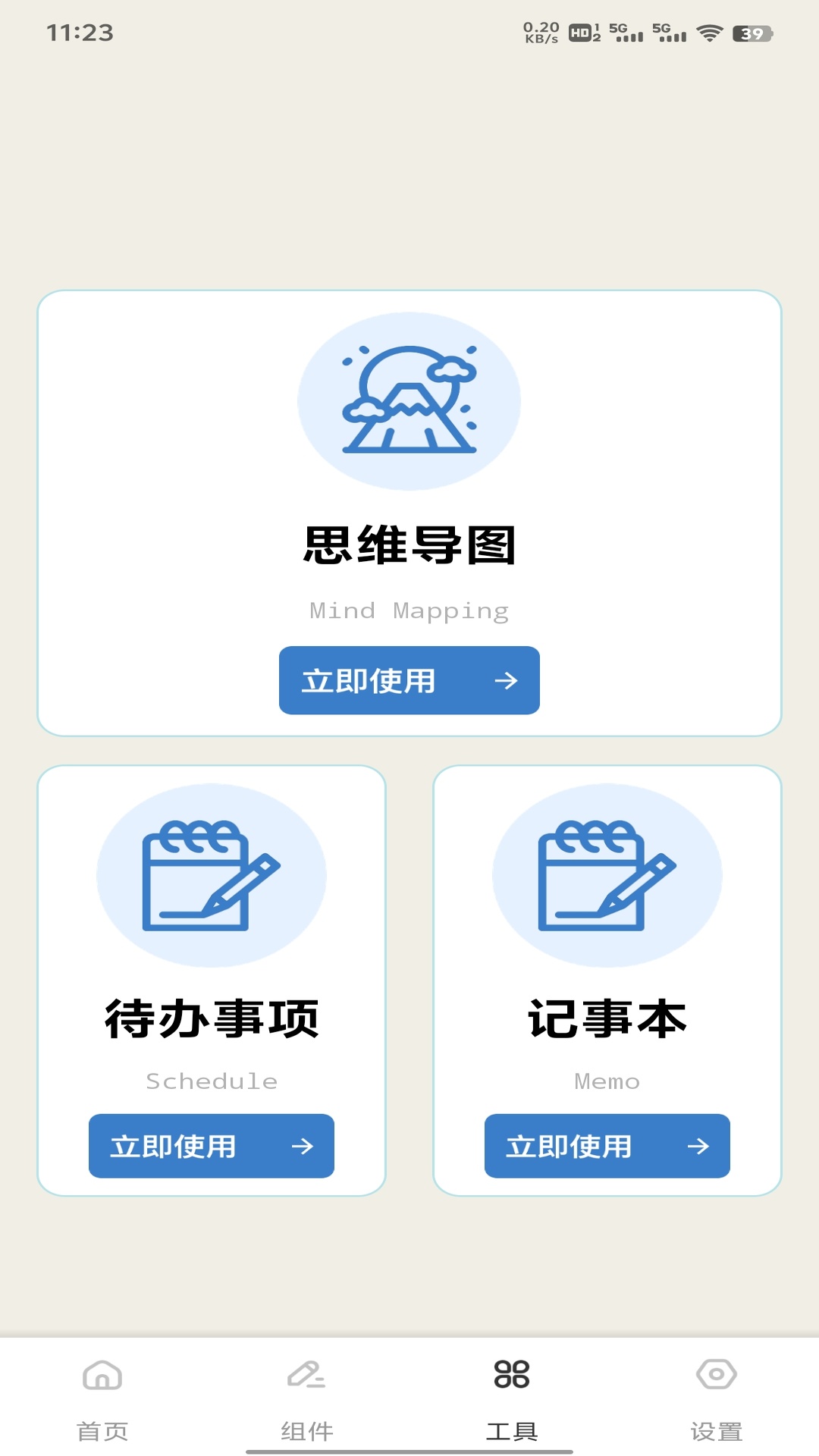Screen dimensions: 819x1456
Task: Tap the Memo notepad icon above 记事本
Action: (607, 876)
